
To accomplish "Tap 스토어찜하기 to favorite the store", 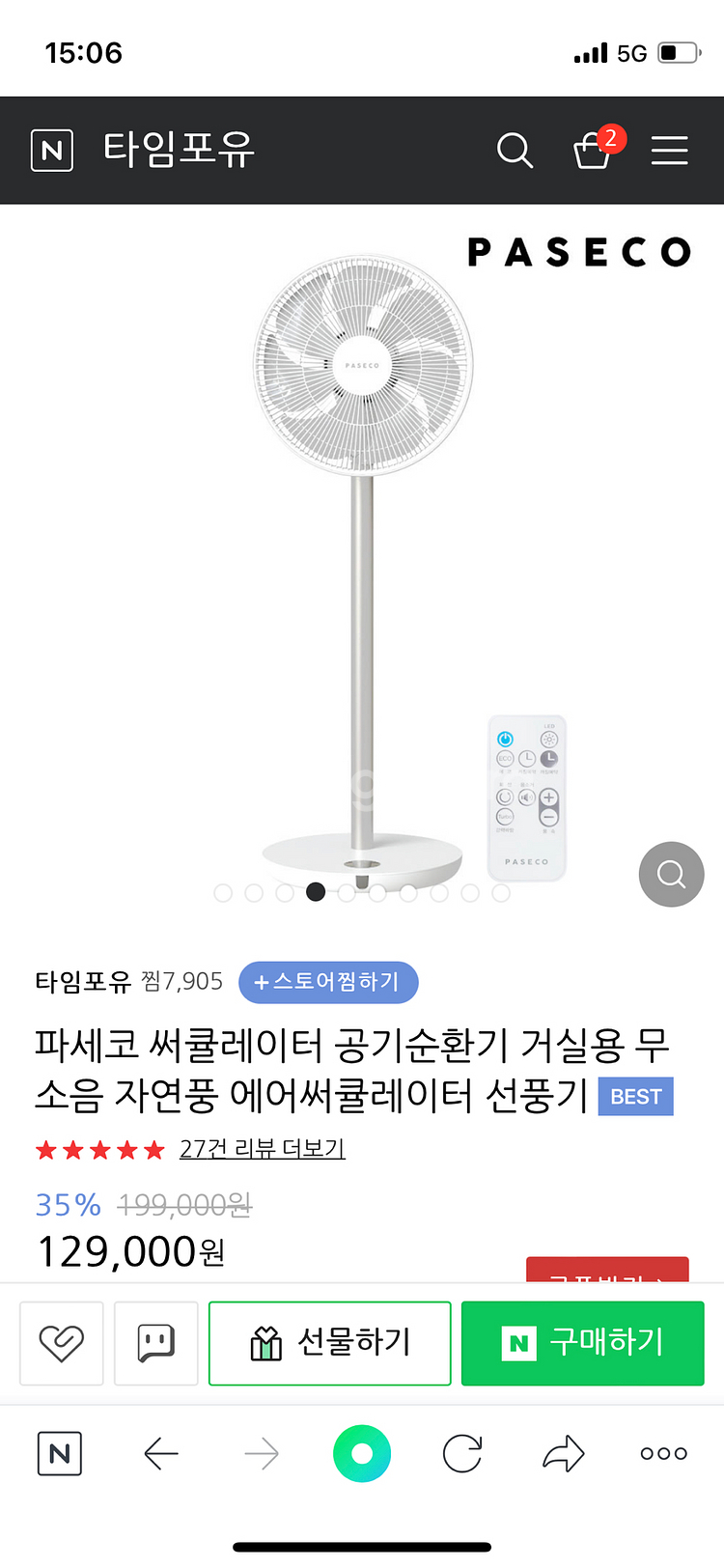I will [328, 982].
